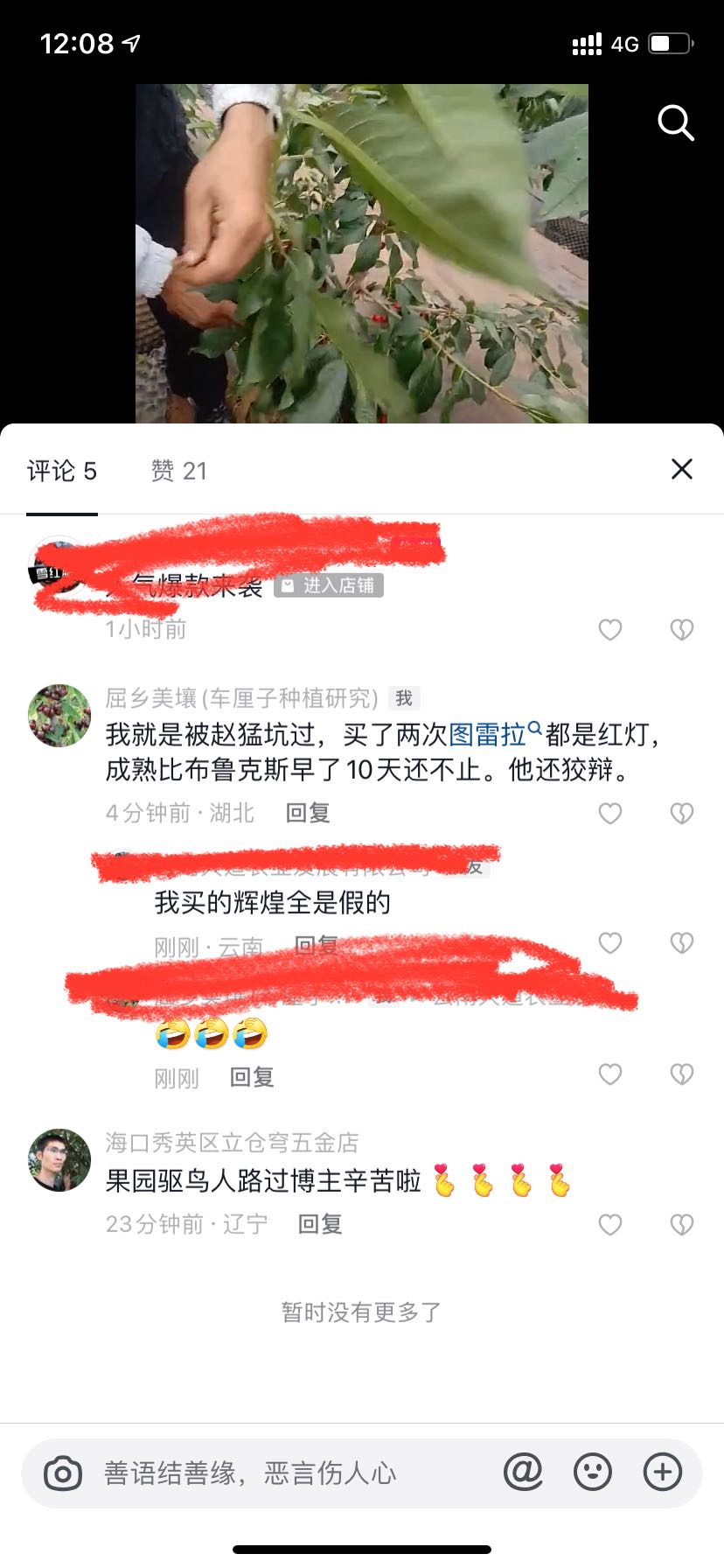724x1568 pixels.
Task: Tap the 进入店铺 shop button
Action: [329, 585]
